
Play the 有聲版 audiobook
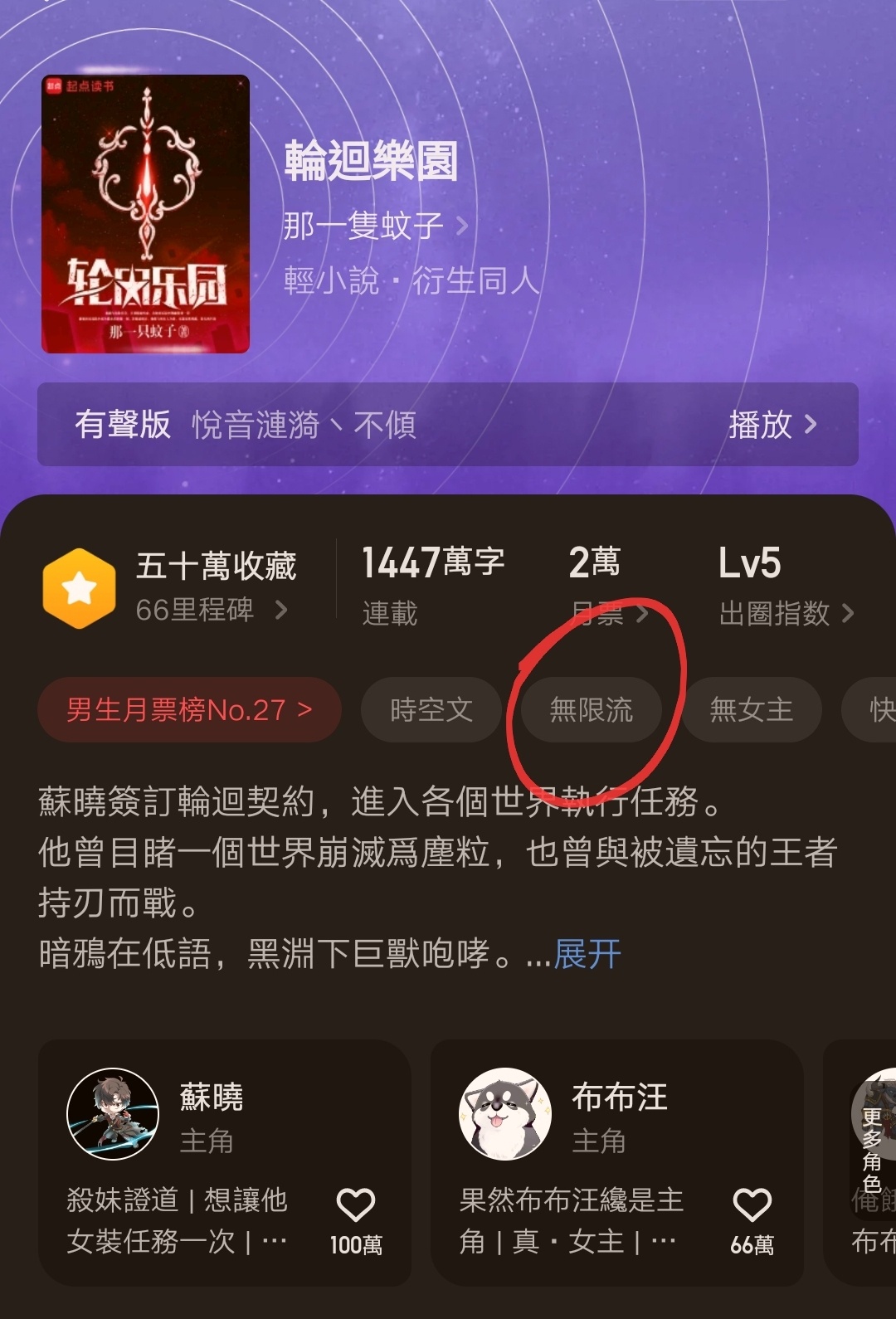tap(772, 425)
